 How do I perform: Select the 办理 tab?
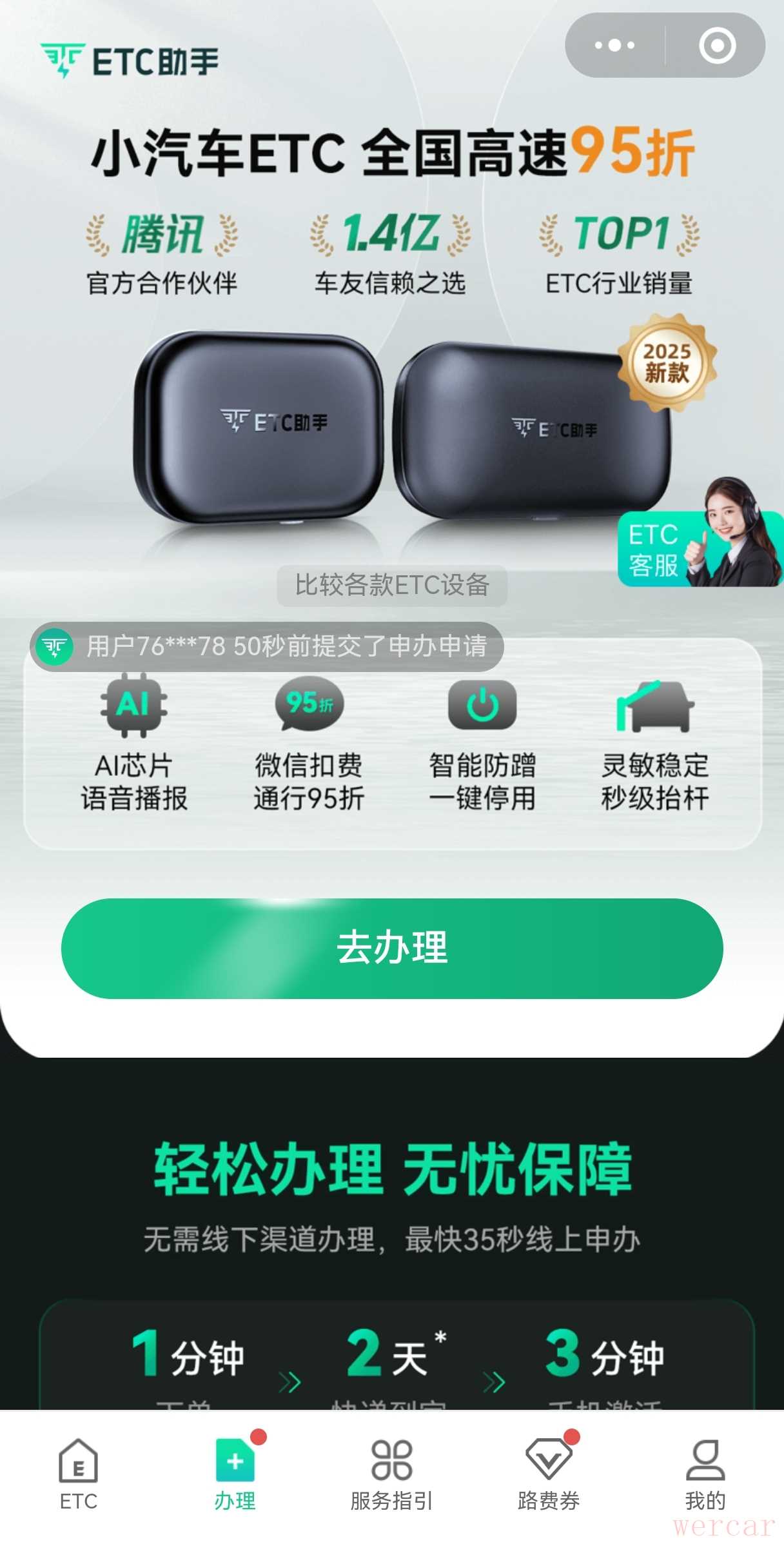click(x=235, y=1474)
